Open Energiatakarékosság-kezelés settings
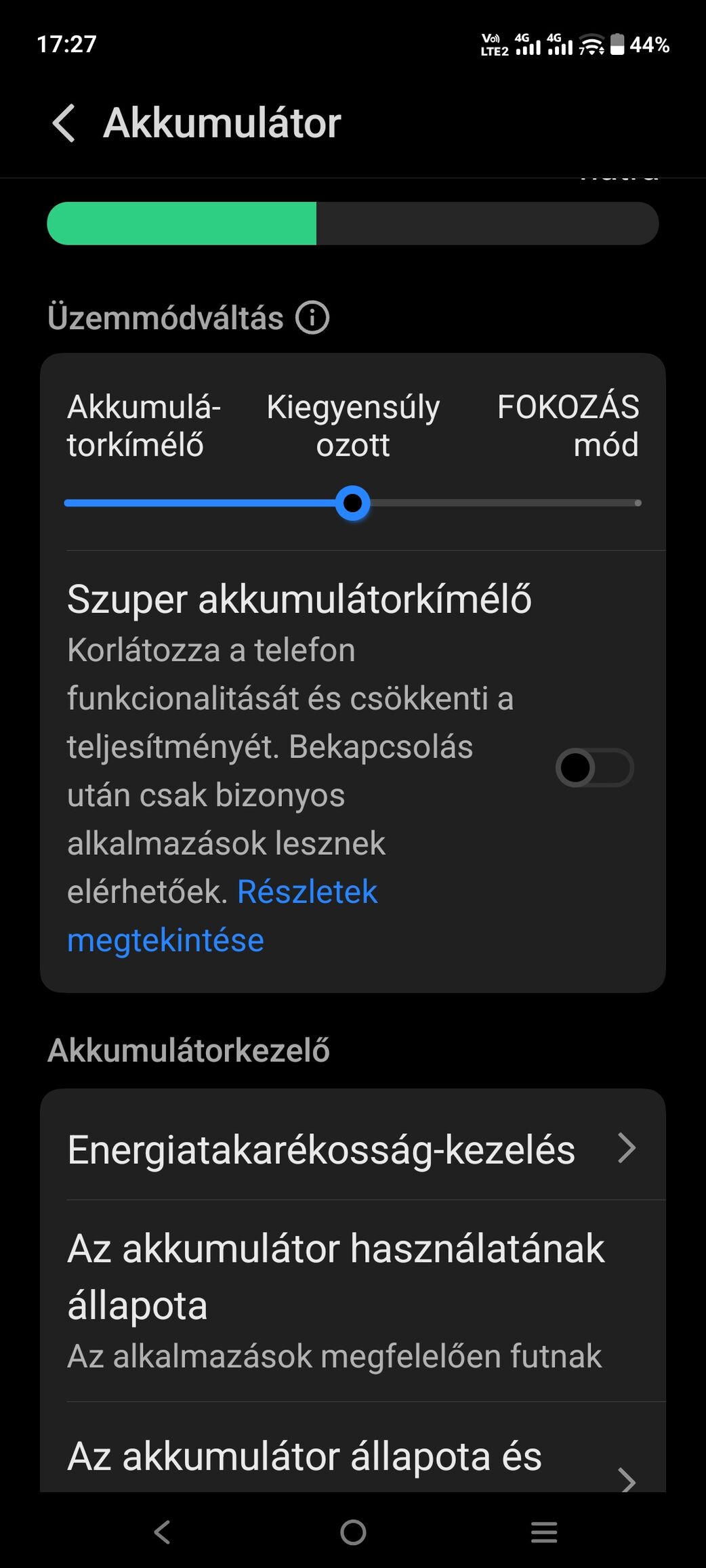The height and width of the screenshot is (1568, 706). 352,1149
